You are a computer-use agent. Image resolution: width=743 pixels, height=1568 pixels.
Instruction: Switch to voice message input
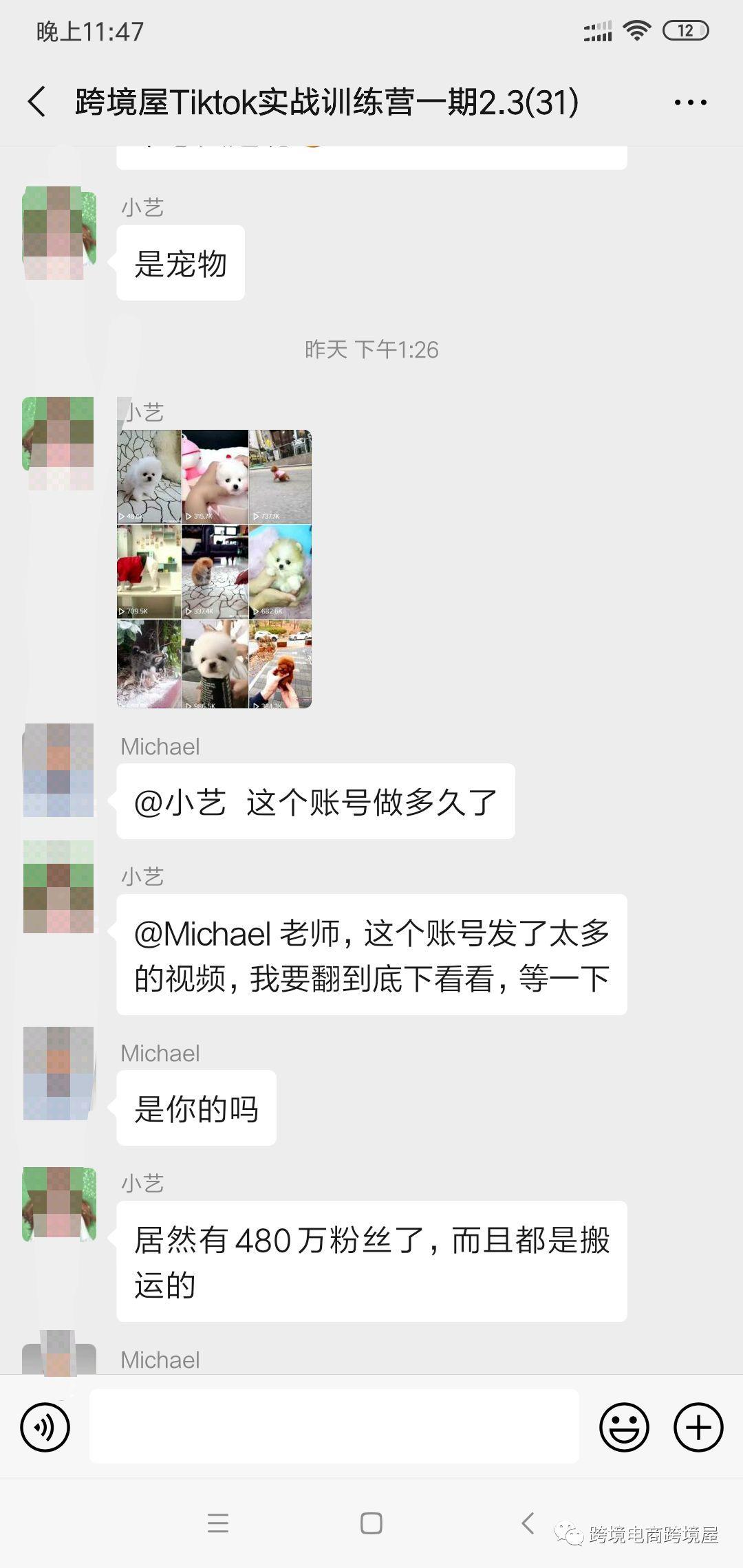(x=45, y=1427)
